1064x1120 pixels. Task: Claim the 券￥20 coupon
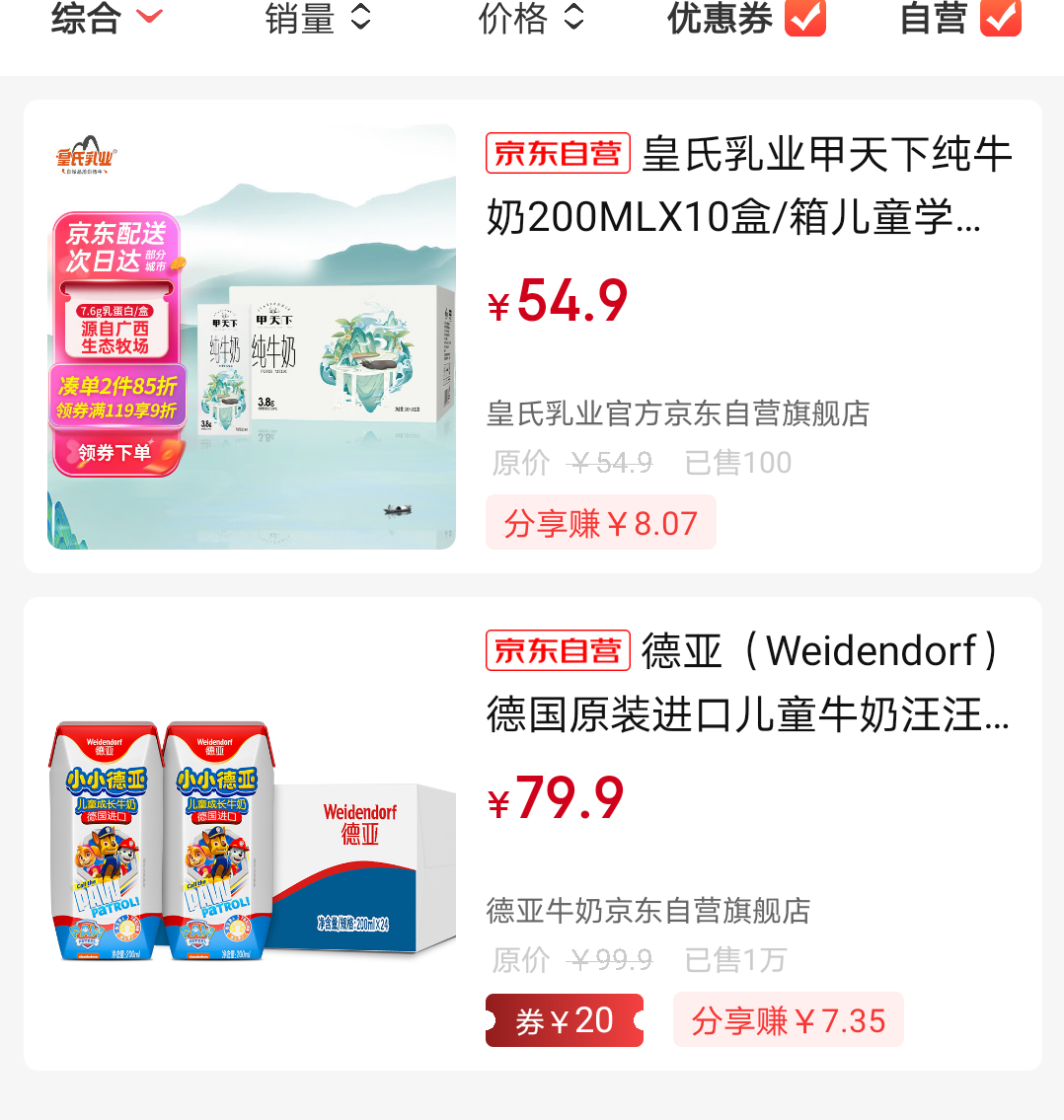[x=564, y=1020]
